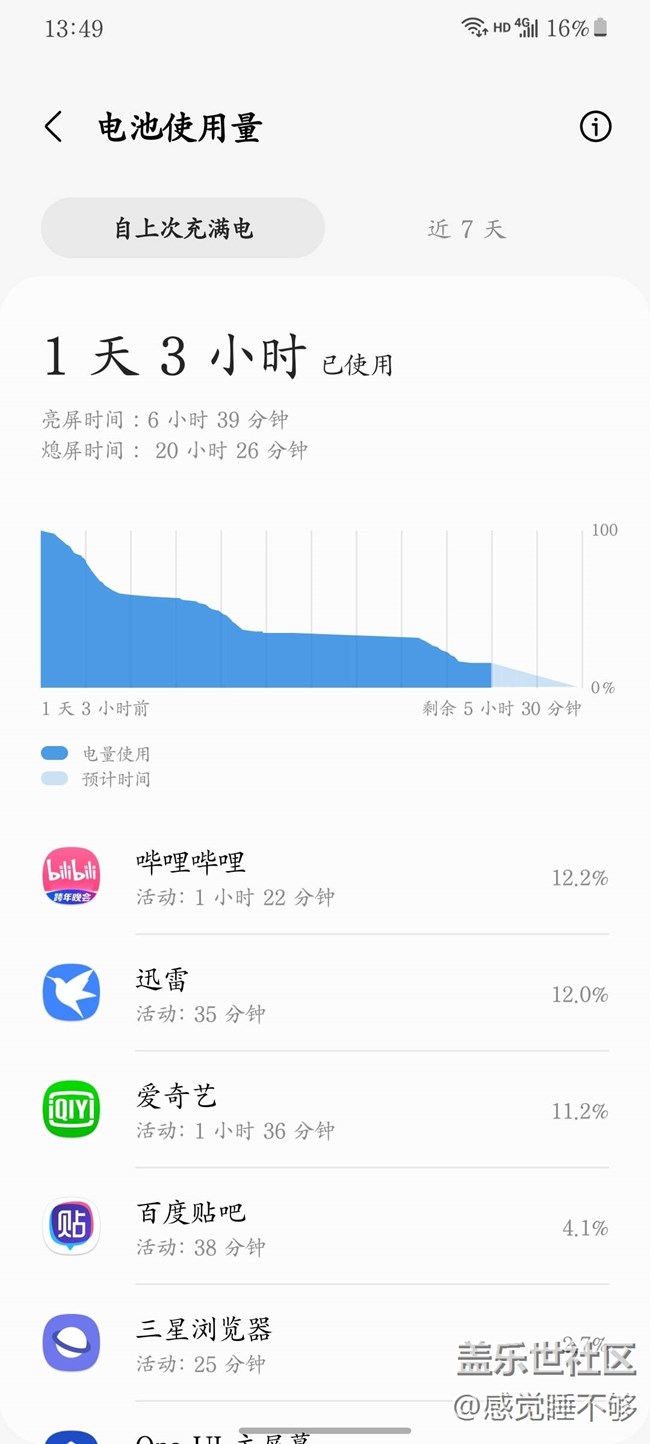
Task: Open the battery usage info icon
Action: click(x=595, y=127)
